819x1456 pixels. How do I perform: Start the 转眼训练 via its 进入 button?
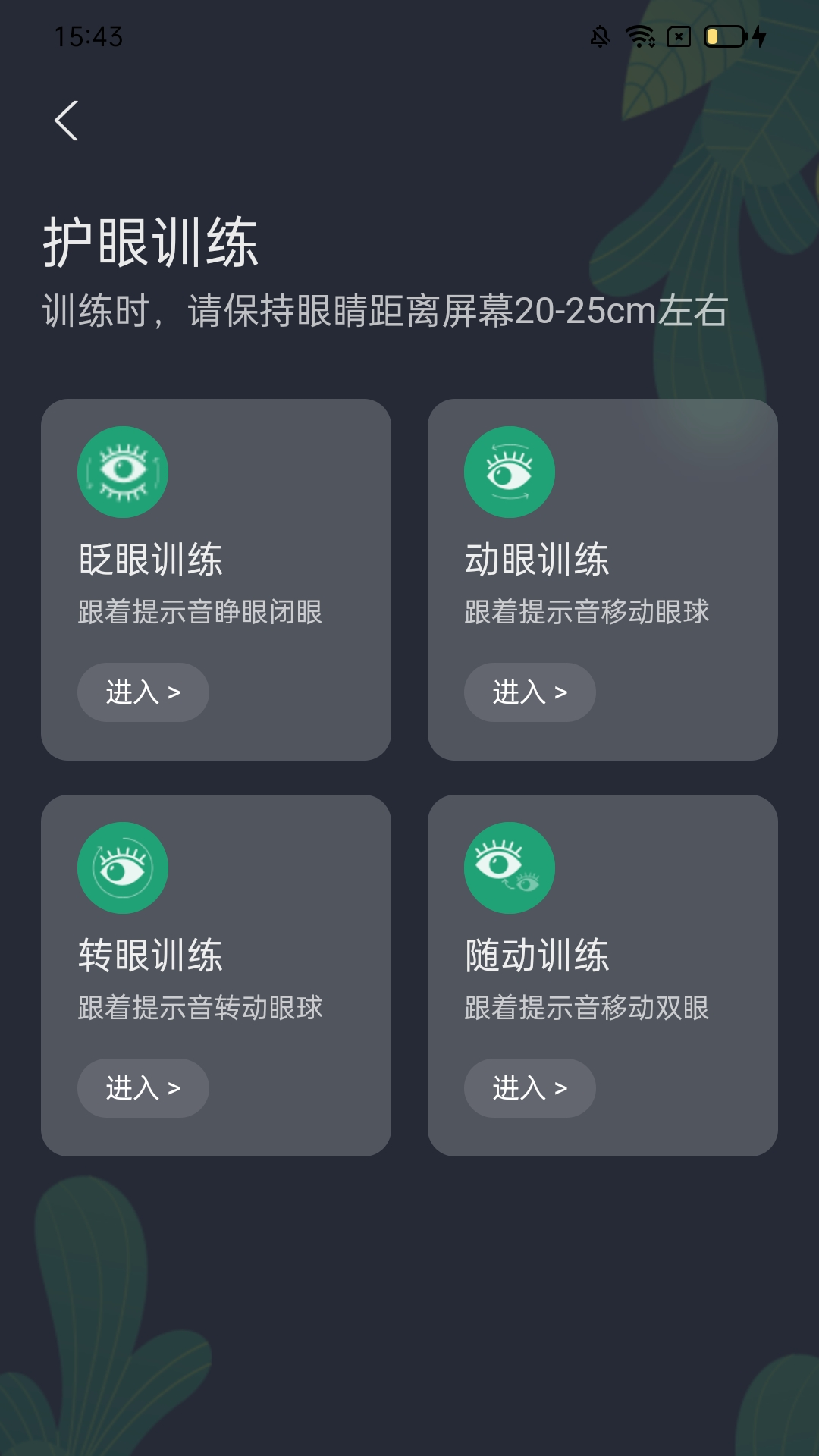pos(143,1088)
